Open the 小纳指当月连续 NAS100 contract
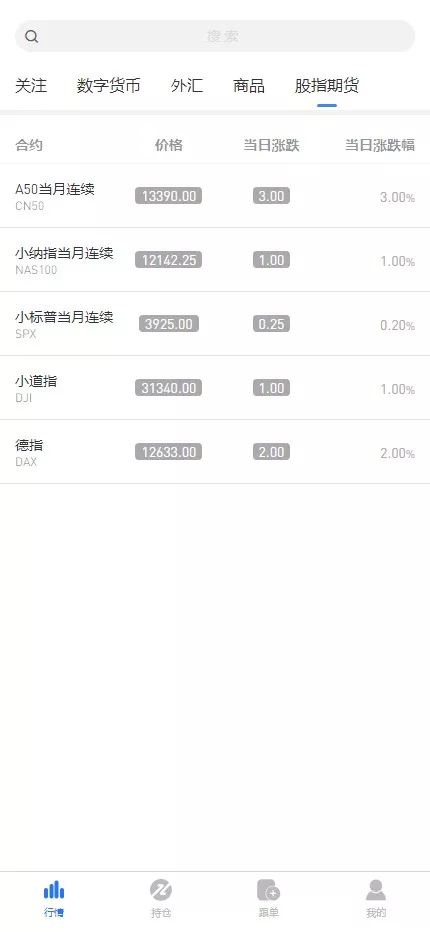Image resolution: width=430 pixels, height=932 pixels. pos(215,260)
